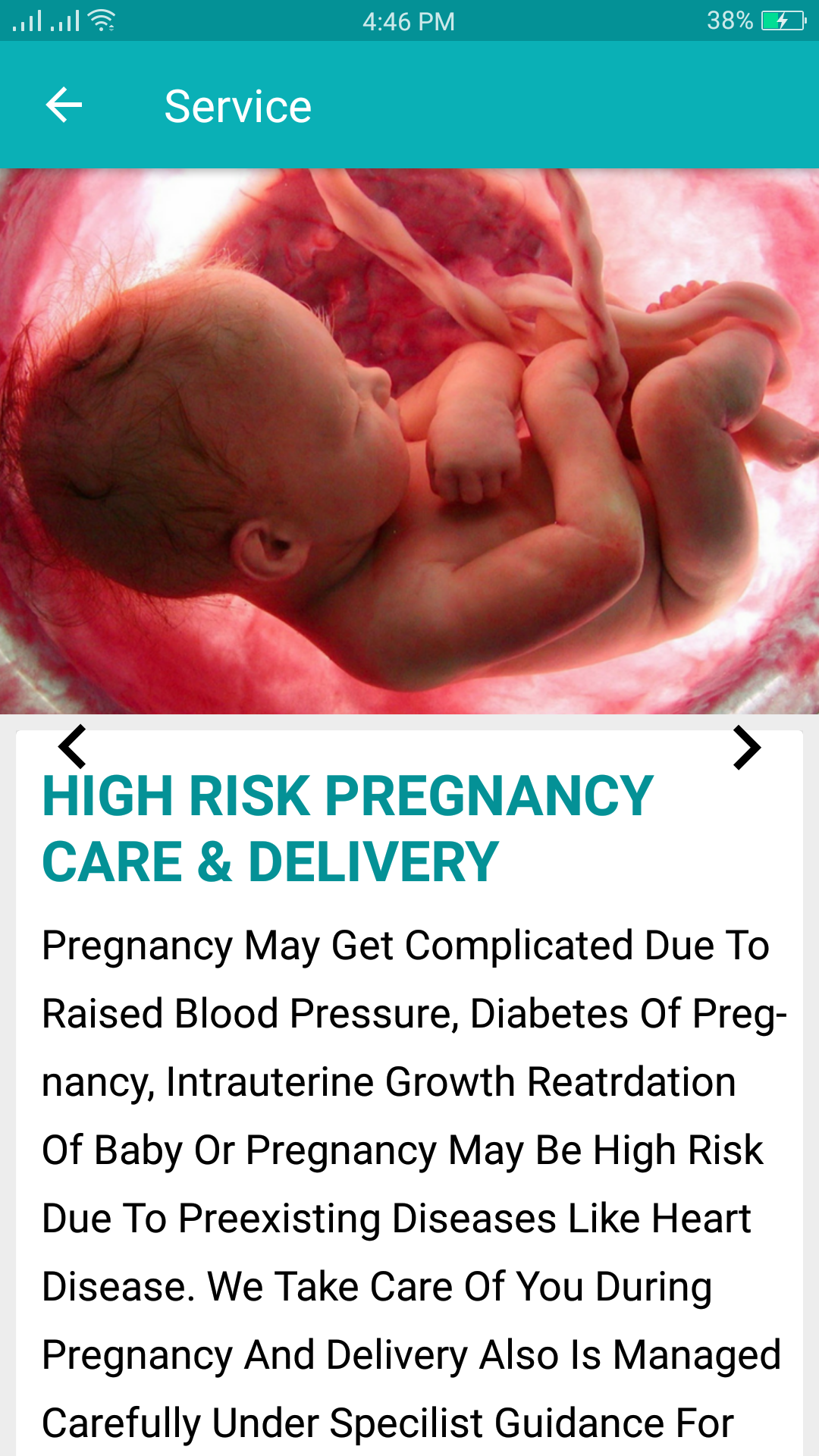The width and height of the screenshot is (819, 1456).
Task: Go back from the Service screen
Action: tap(64, 105)
